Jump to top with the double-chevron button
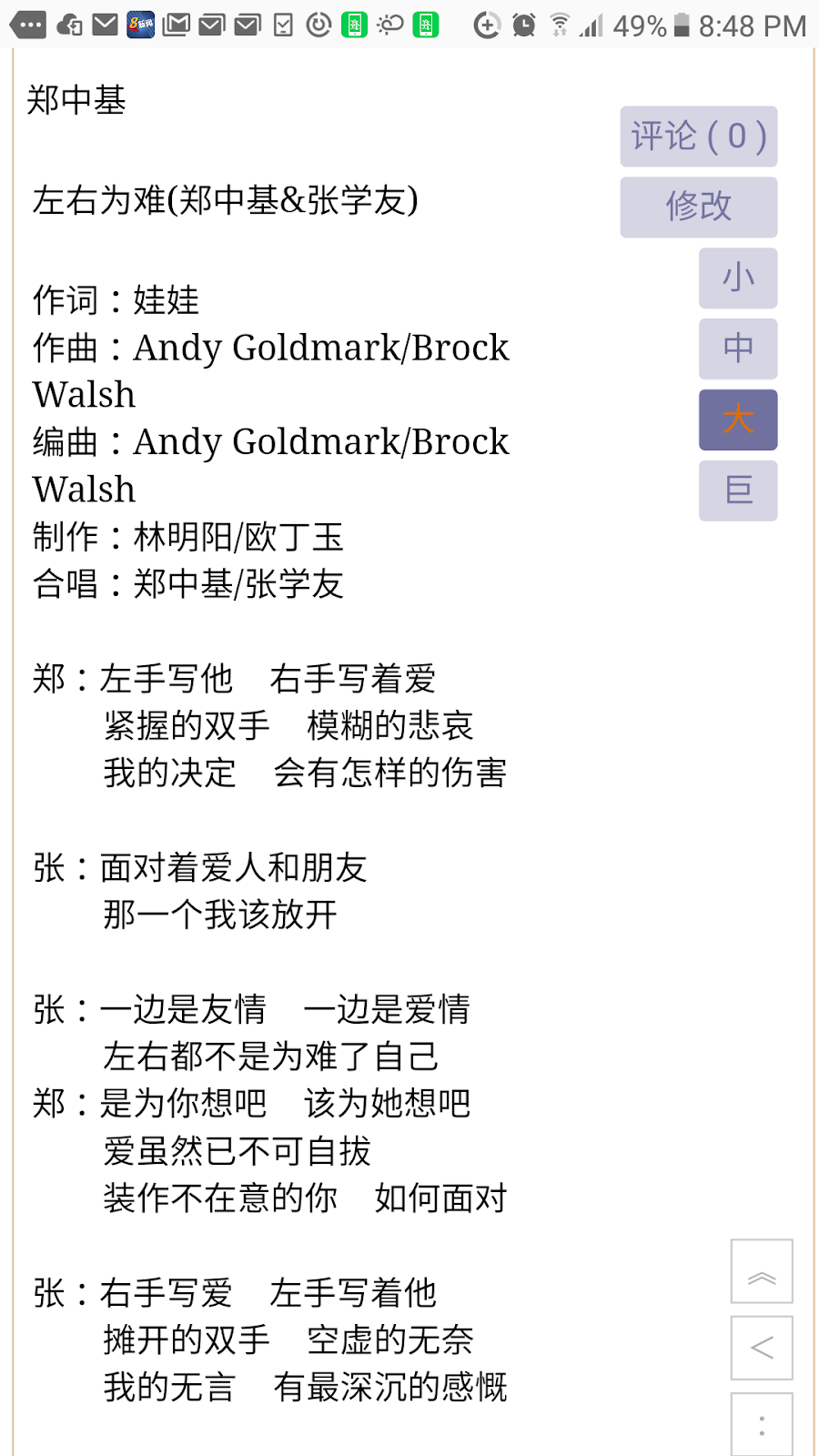Image resolution: width=819 pixels, height=1456 pixels. click(x=762, y=1271)
